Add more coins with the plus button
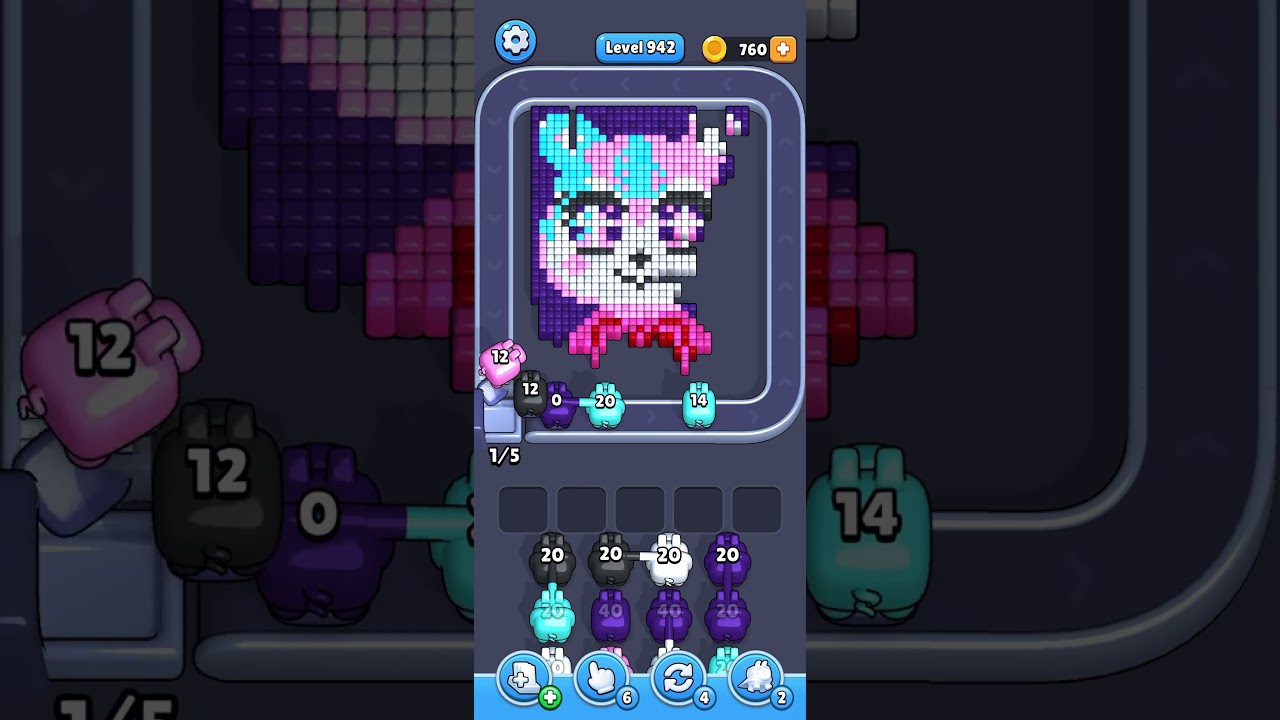The image size is (1280, 720). click(x=783, y=49)
